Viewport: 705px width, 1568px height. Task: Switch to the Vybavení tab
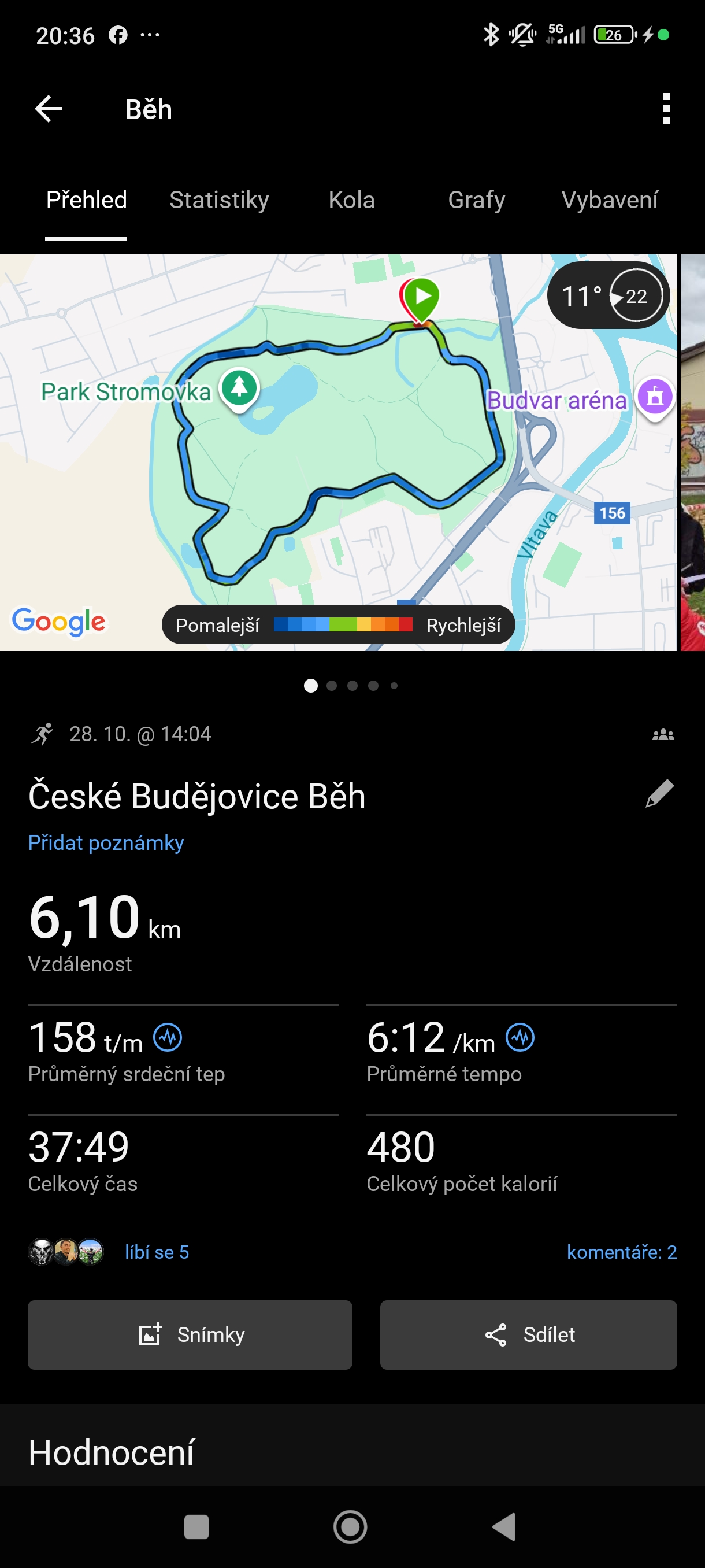point(610,200)
